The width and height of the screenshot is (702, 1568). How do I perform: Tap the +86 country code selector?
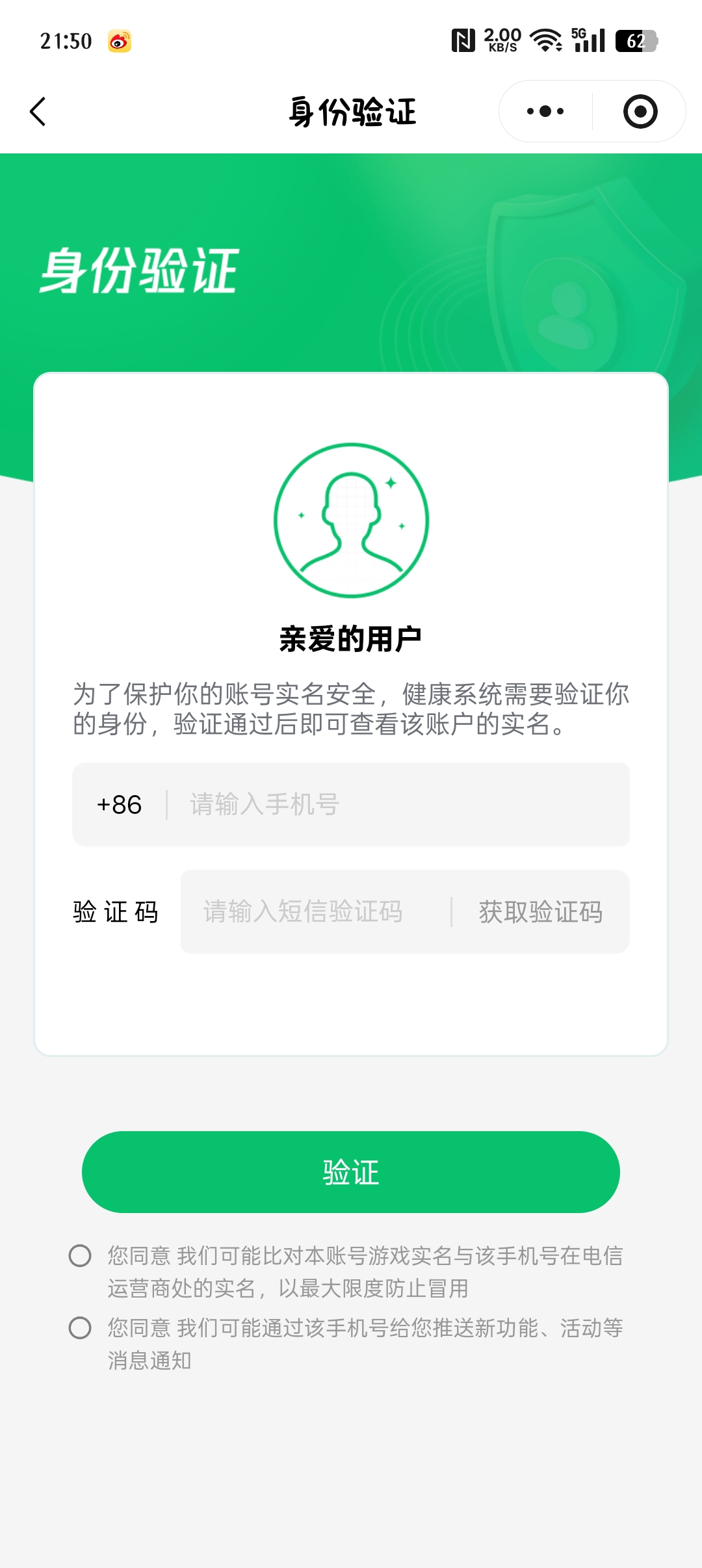120,805
